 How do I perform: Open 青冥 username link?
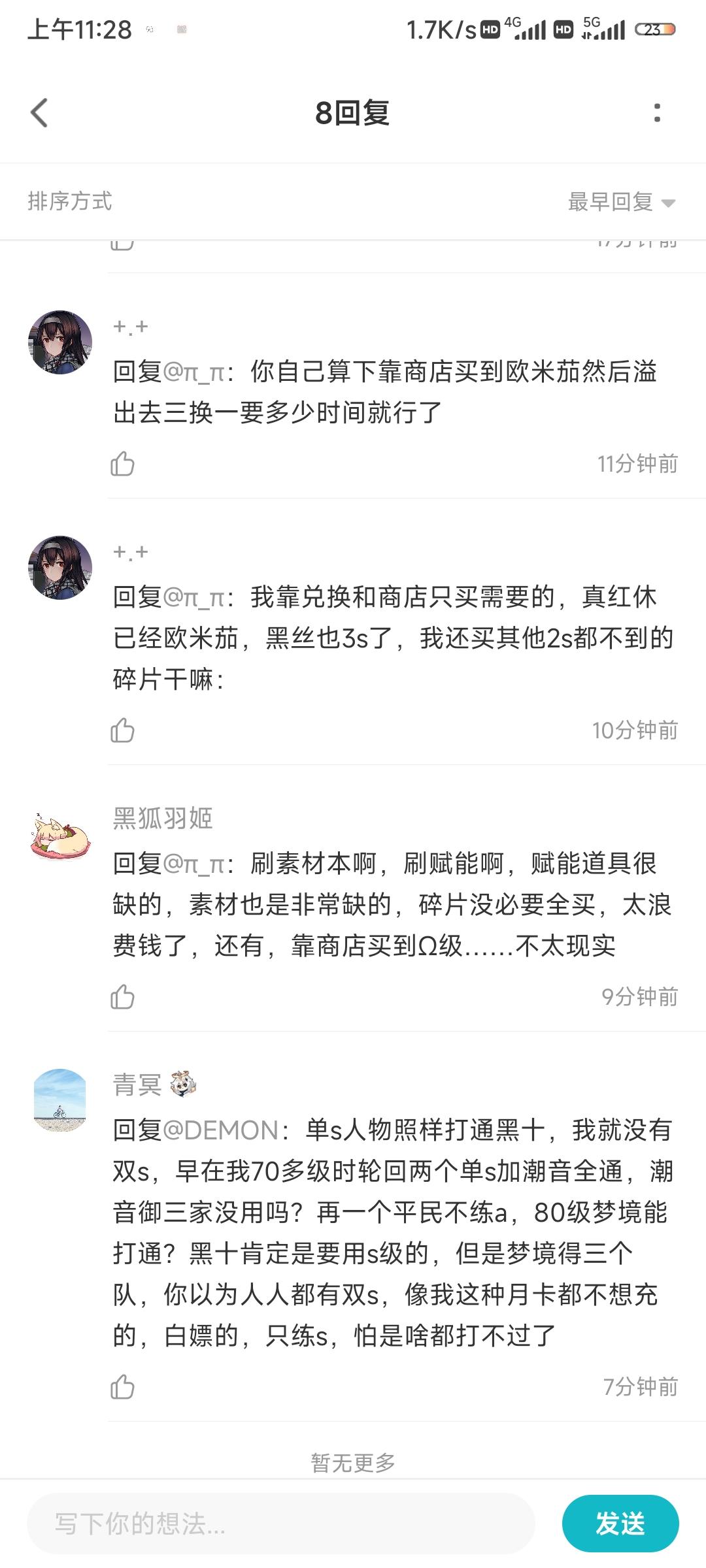point(137,1085)
